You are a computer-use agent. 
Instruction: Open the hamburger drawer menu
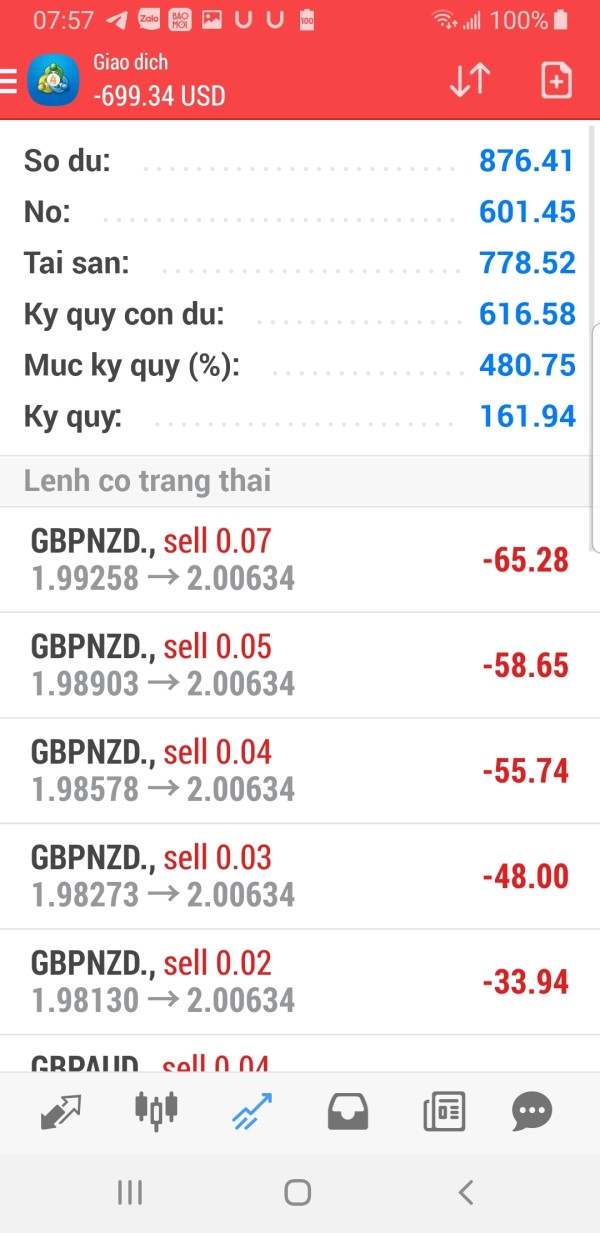pyautogui.click(x=8, y=80)
